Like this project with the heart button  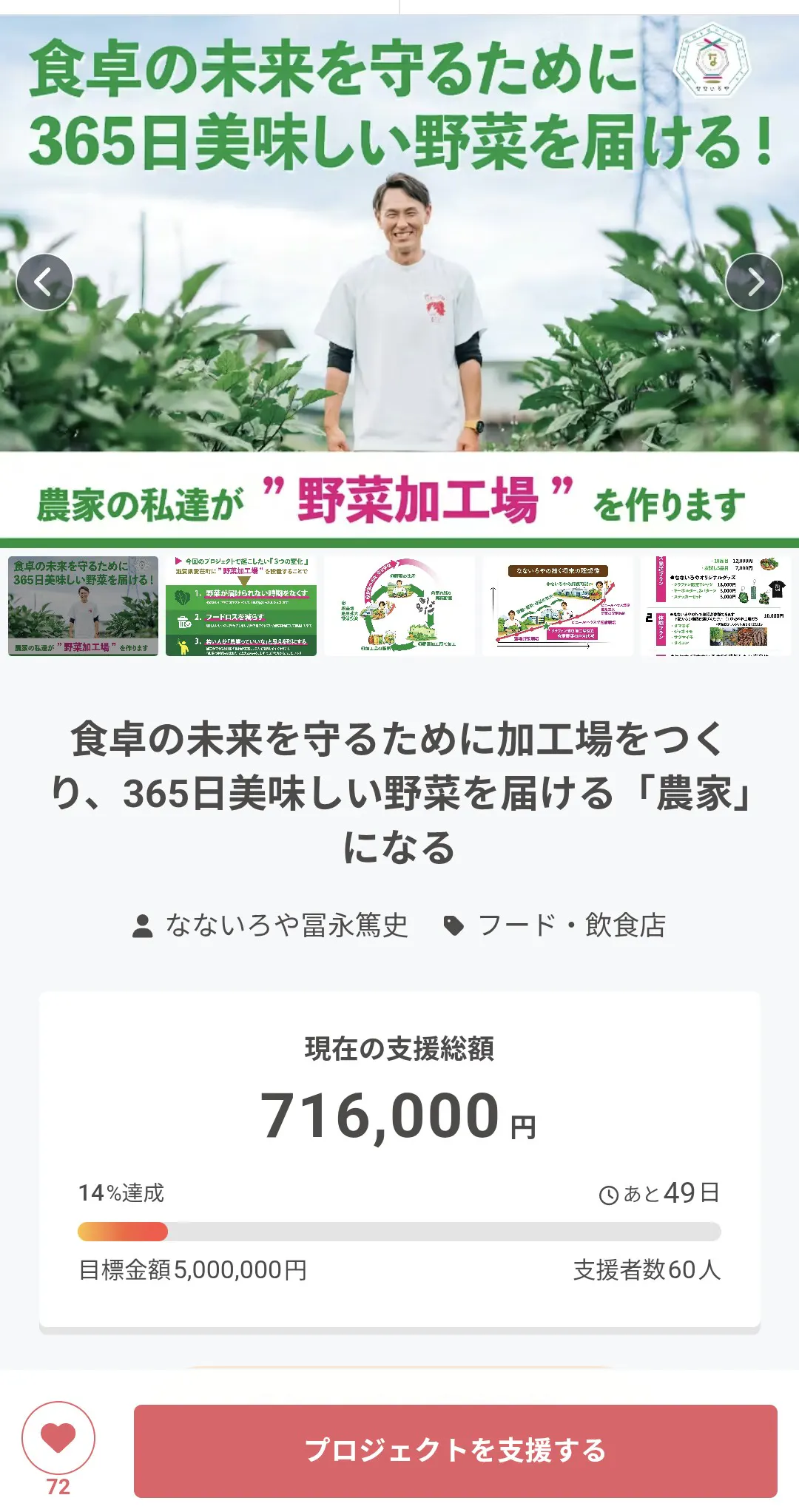[x=58, y=1437]
